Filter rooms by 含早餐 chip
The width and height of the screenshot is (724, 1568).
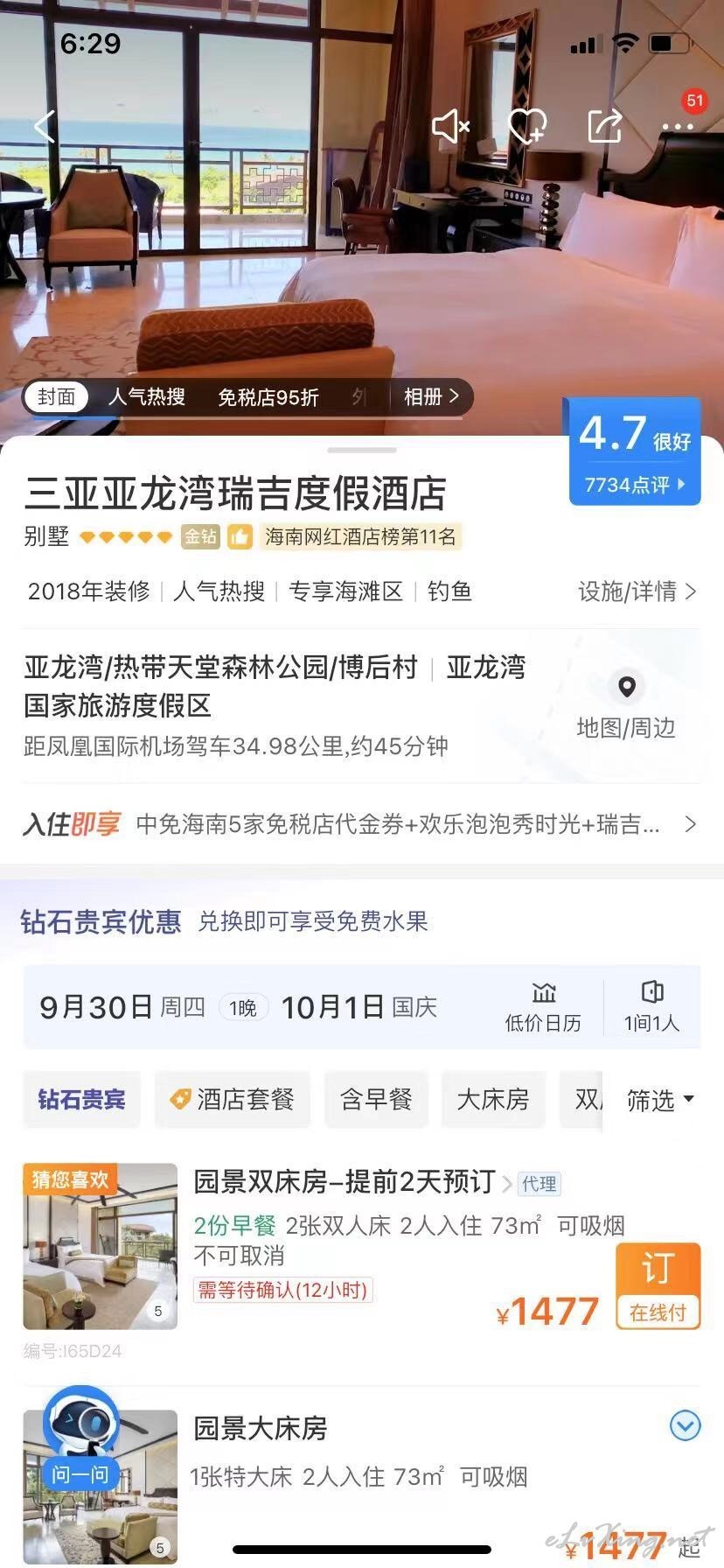click(x=376, y=1099)
